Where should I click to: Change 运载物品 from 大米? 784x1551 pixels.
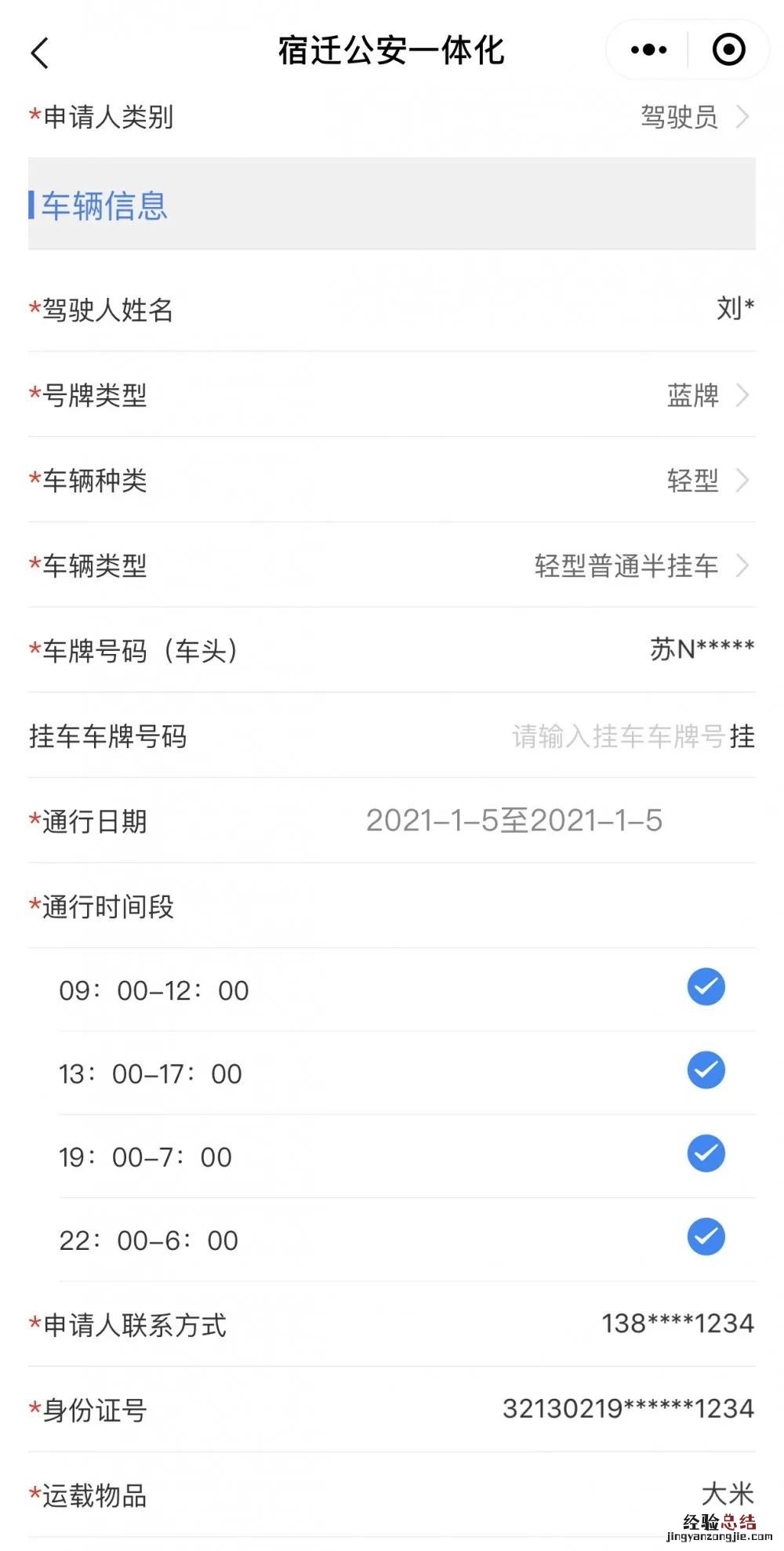(727, 1494)
